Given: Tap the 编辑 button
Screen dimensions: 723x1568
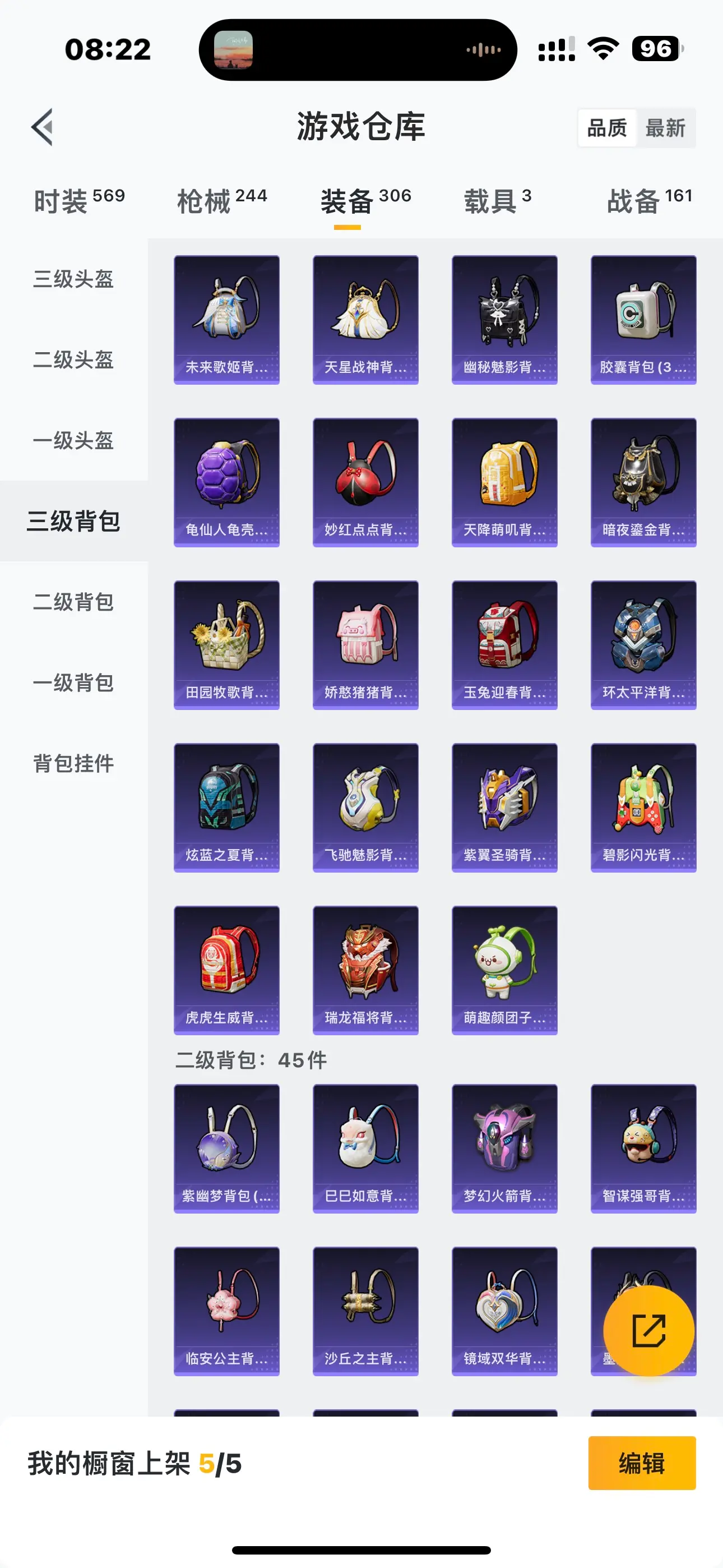Looking at the screenshot, I should (x=641, y=1463).
